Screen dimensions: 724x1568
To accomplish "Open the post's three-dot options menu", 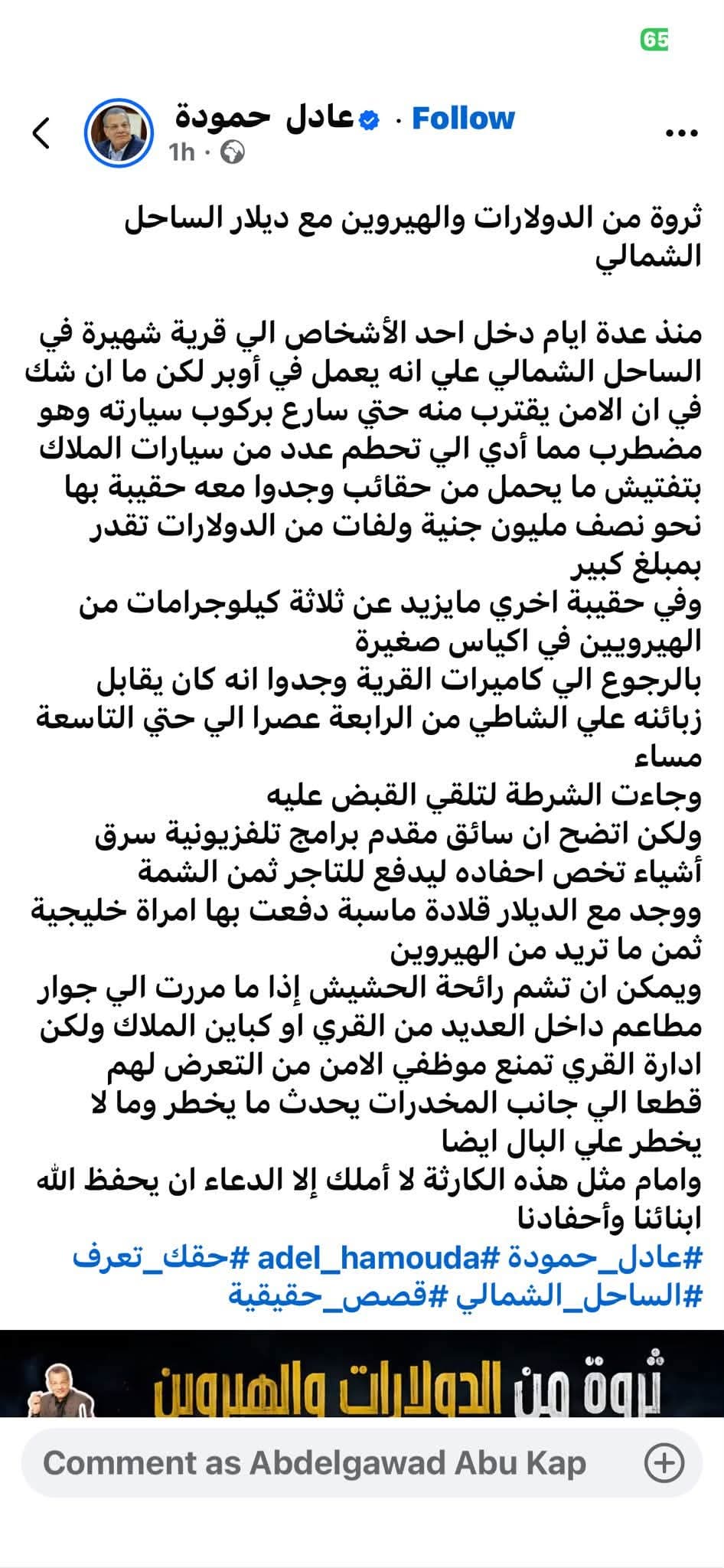I will (683, 133).
